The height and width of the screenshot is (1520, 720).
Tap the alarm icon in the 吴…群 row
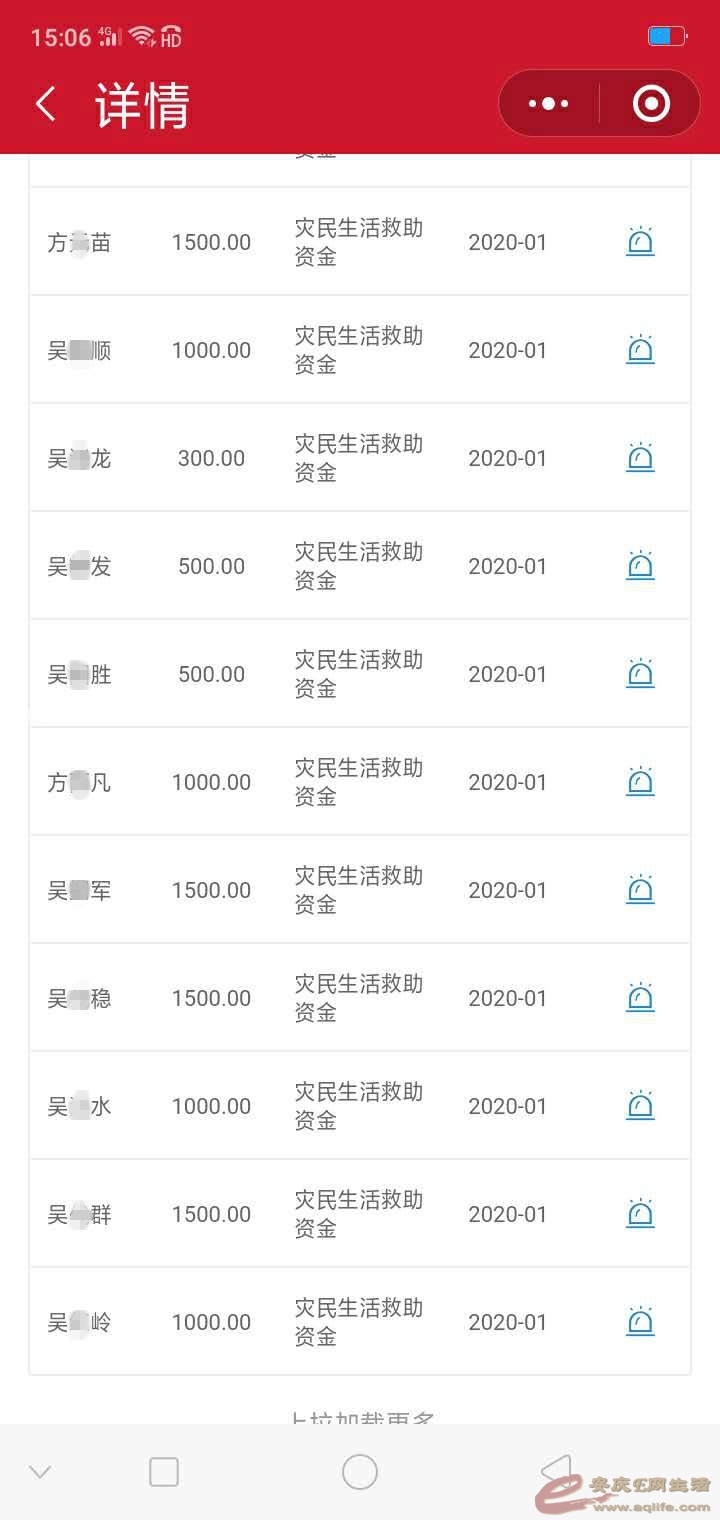tap(640, 1214)
